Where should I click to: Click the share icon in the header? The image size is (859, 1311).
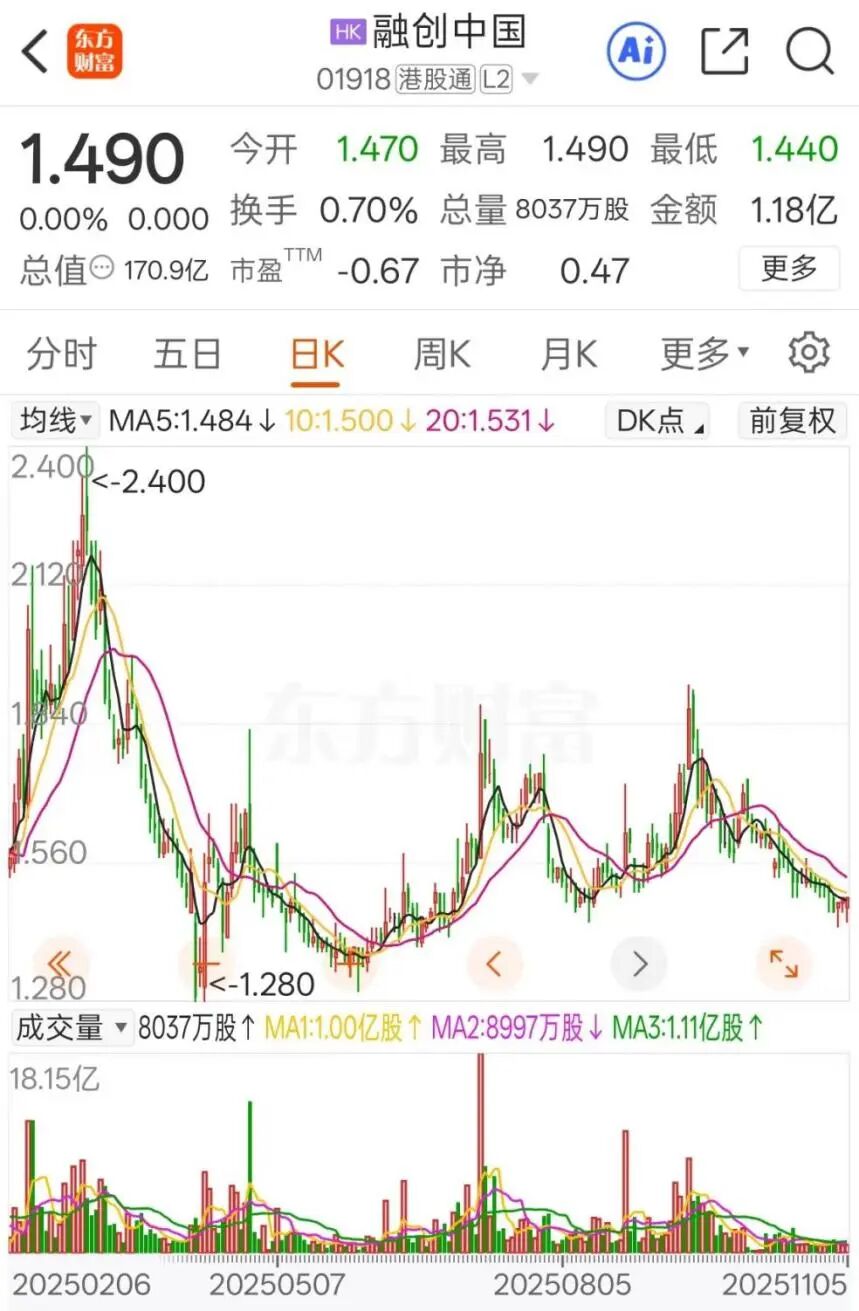tap(725, 50)
